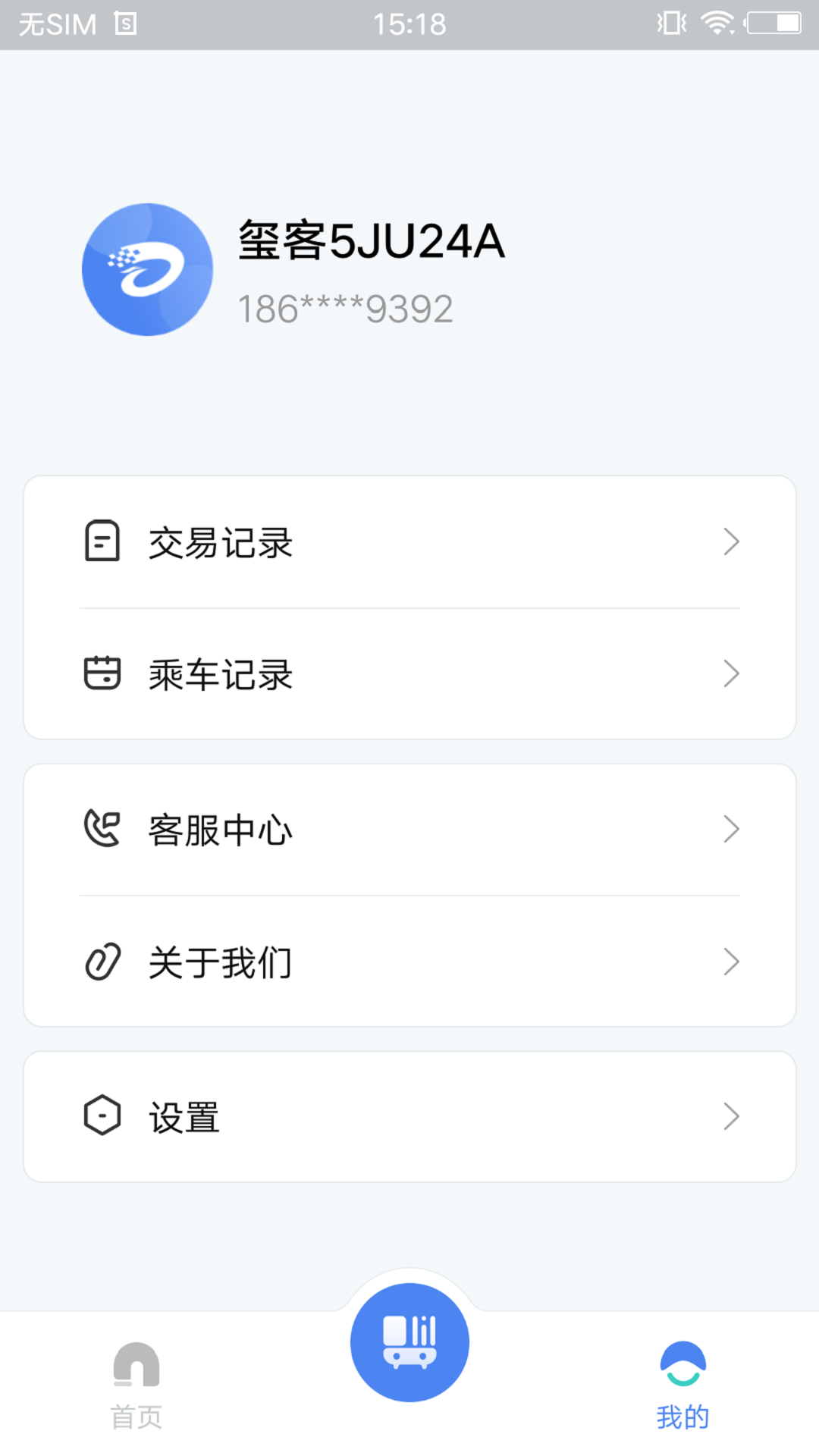This screenshot has height=1456, width=819.
Task: Open 乘车记录 using the arrow chevron
Action: coord(730,673)
